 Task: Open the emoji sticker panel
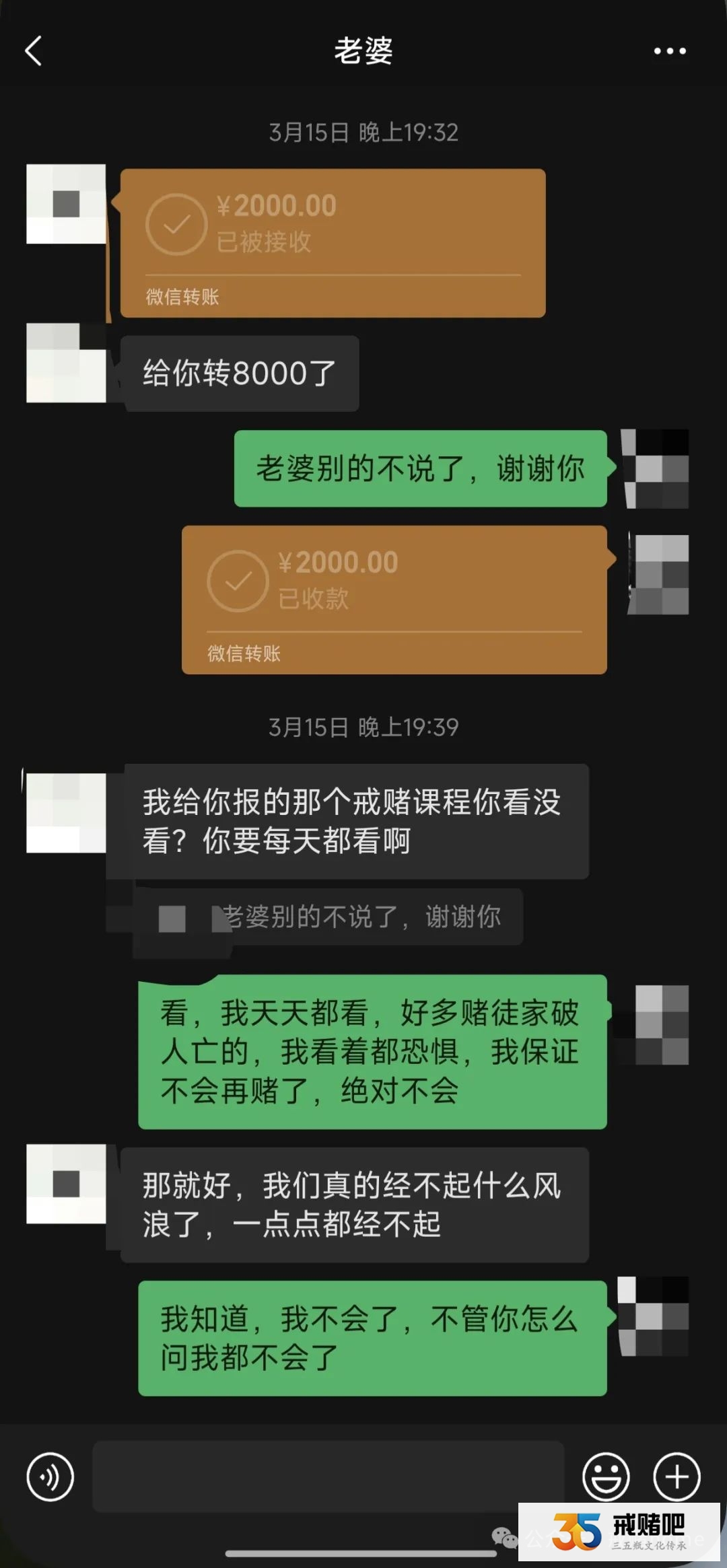tap(606, 1476)
